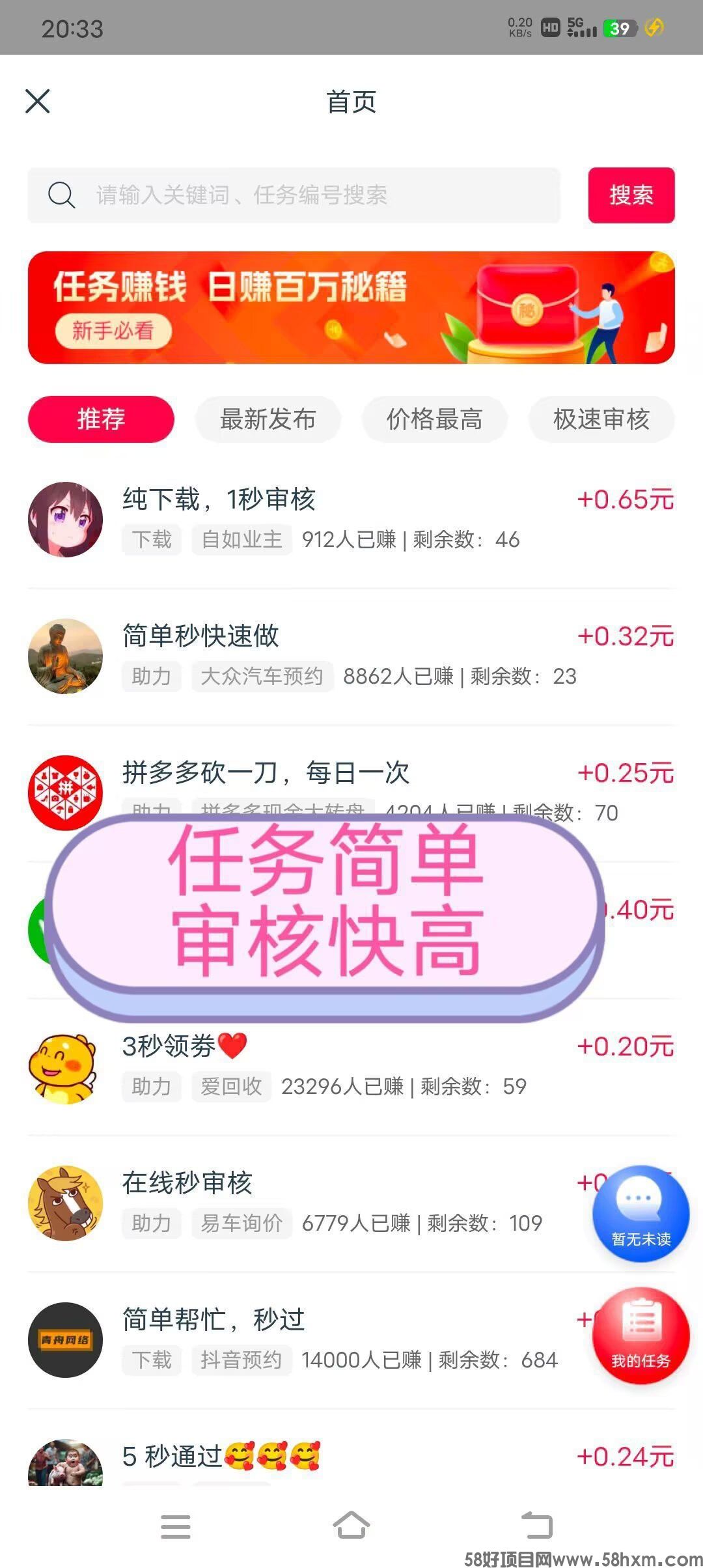Open the 暂无未读 messages bubble
The image size is (703, 1568).
pyautogui.click(x=641, y=1213)
